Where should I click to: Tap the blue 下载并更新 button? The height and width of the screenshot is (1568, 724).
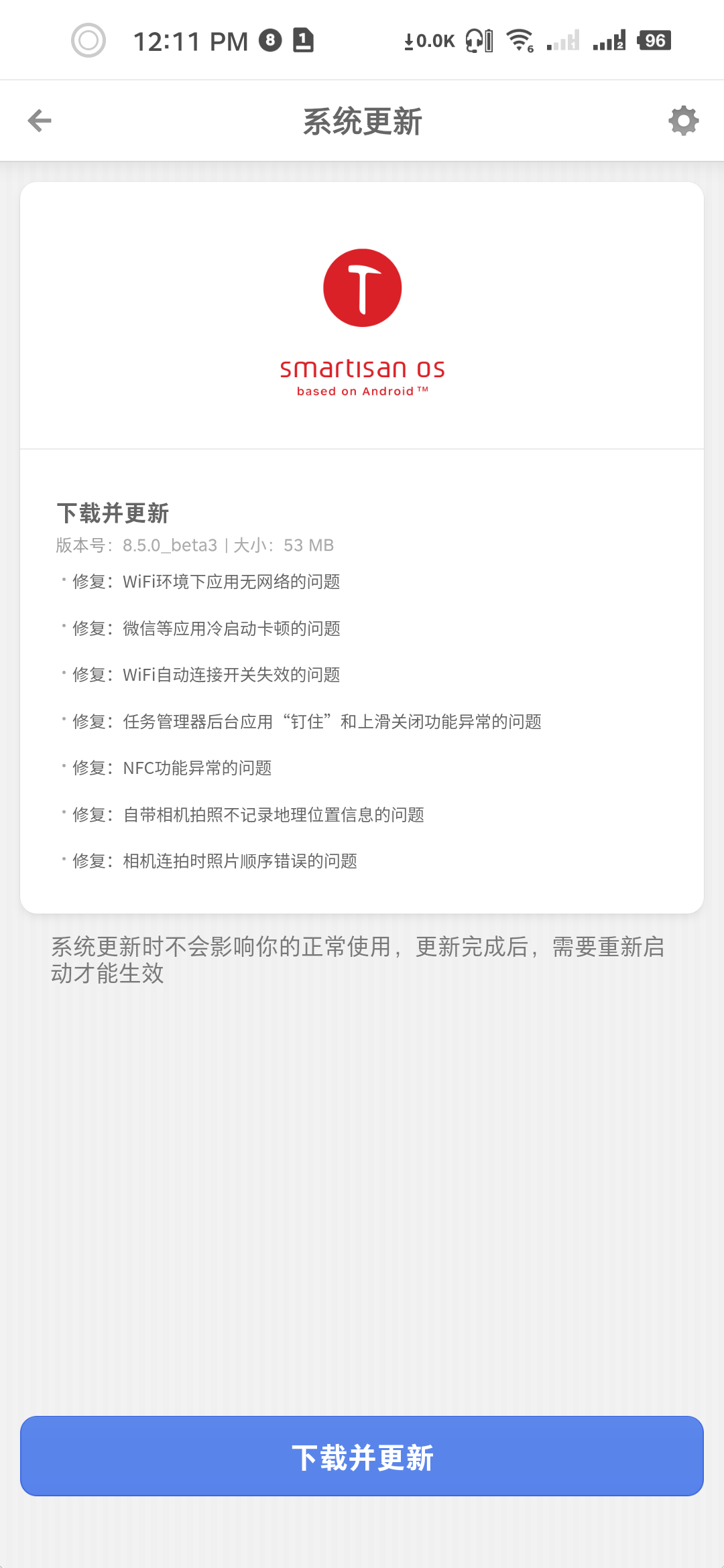point(362,1456)
